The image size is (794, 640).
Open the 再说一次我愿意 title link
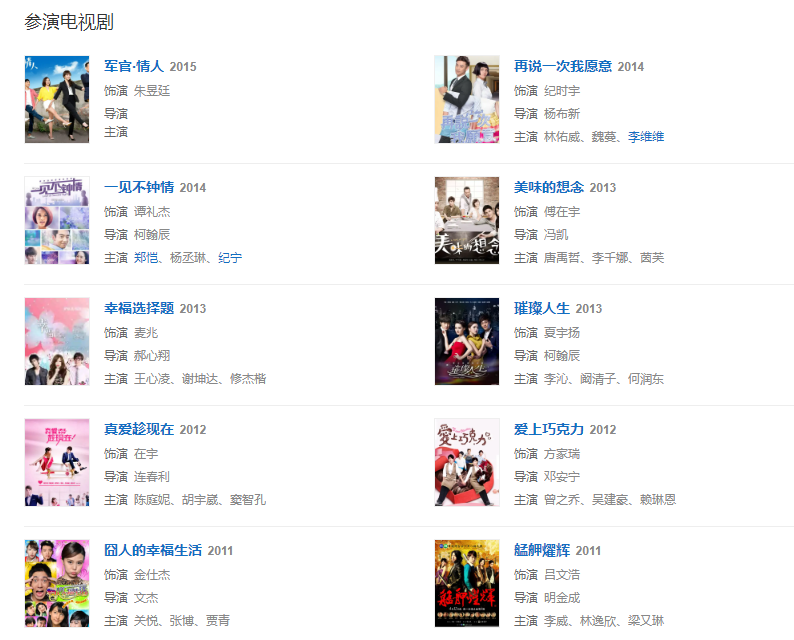coord(563,67)
